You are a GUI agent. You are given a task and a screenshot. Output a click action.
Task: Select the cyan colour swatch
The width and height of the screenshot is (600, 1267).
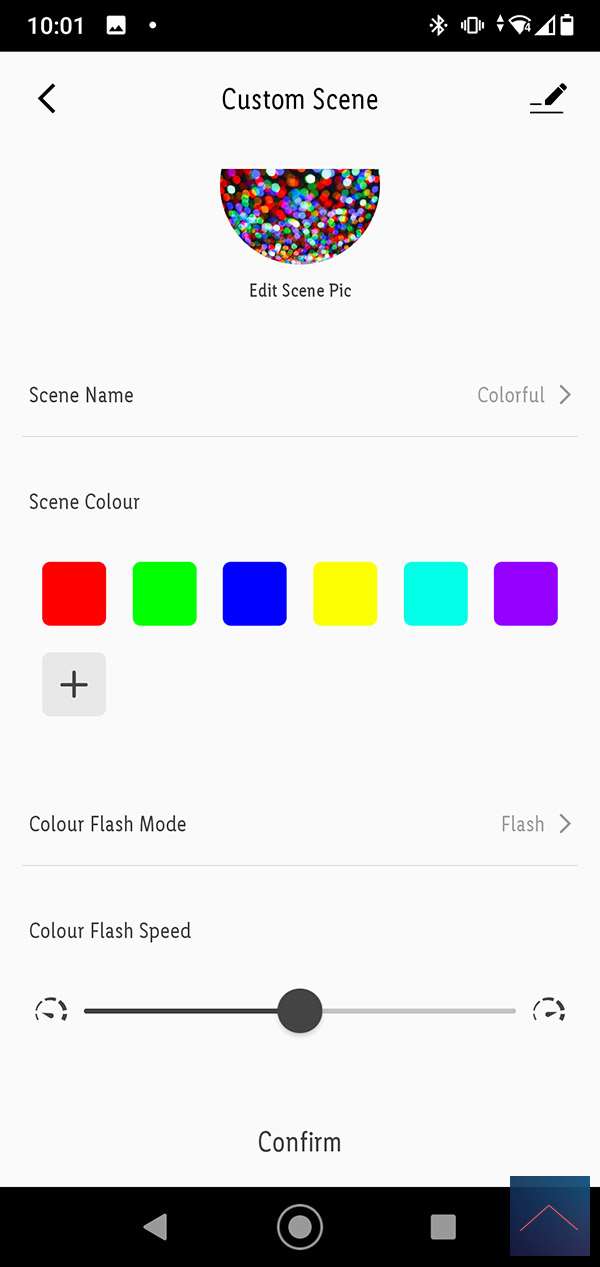436,594
